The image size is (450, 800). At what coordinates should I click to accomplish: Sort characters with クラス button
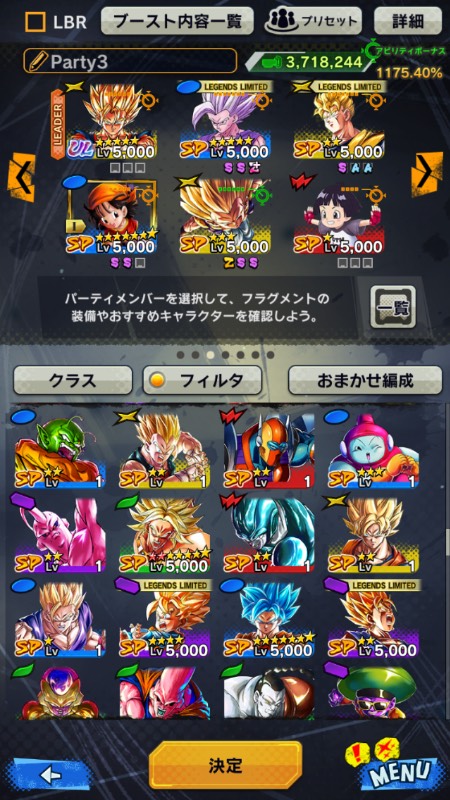coord(72,380)
